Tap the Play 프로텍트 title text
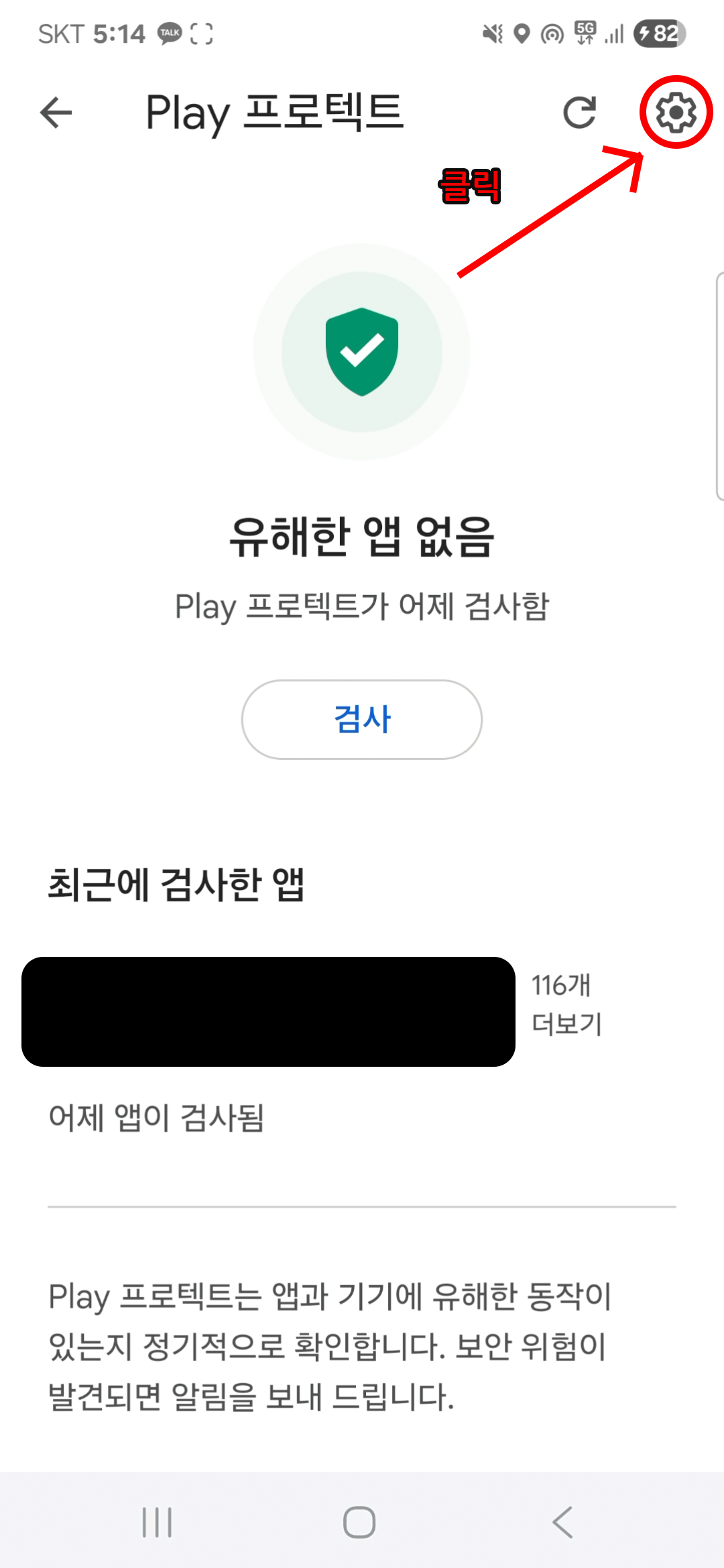The width and height of the screenshot is (724, 1568). coord(275,113)
